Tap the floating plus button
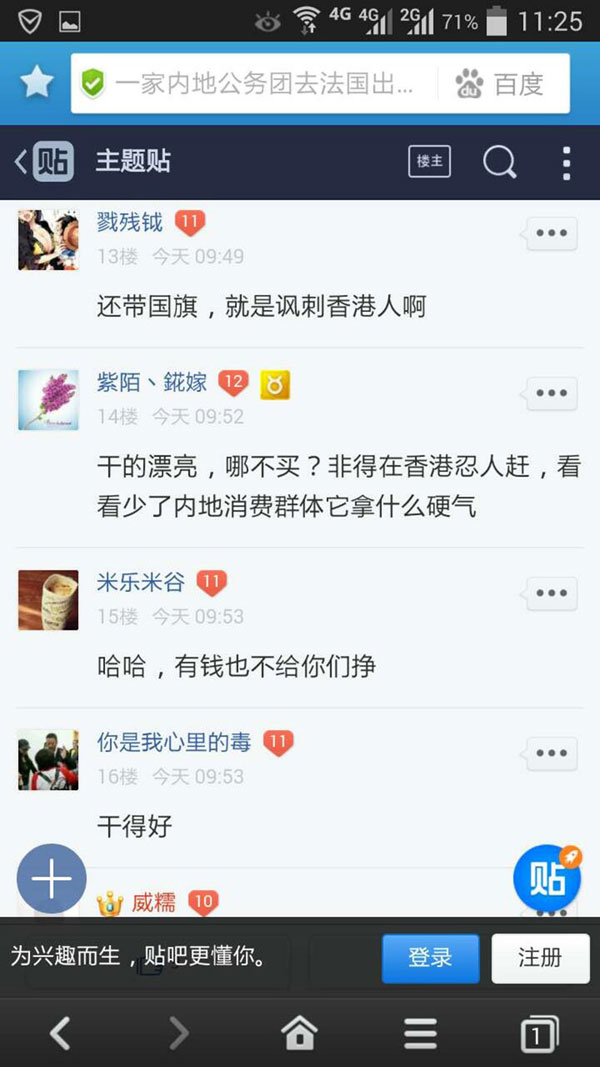Image resolution: width=600 pixels, height=1067 pixels. pyautogui.click(x=52, y=879)
